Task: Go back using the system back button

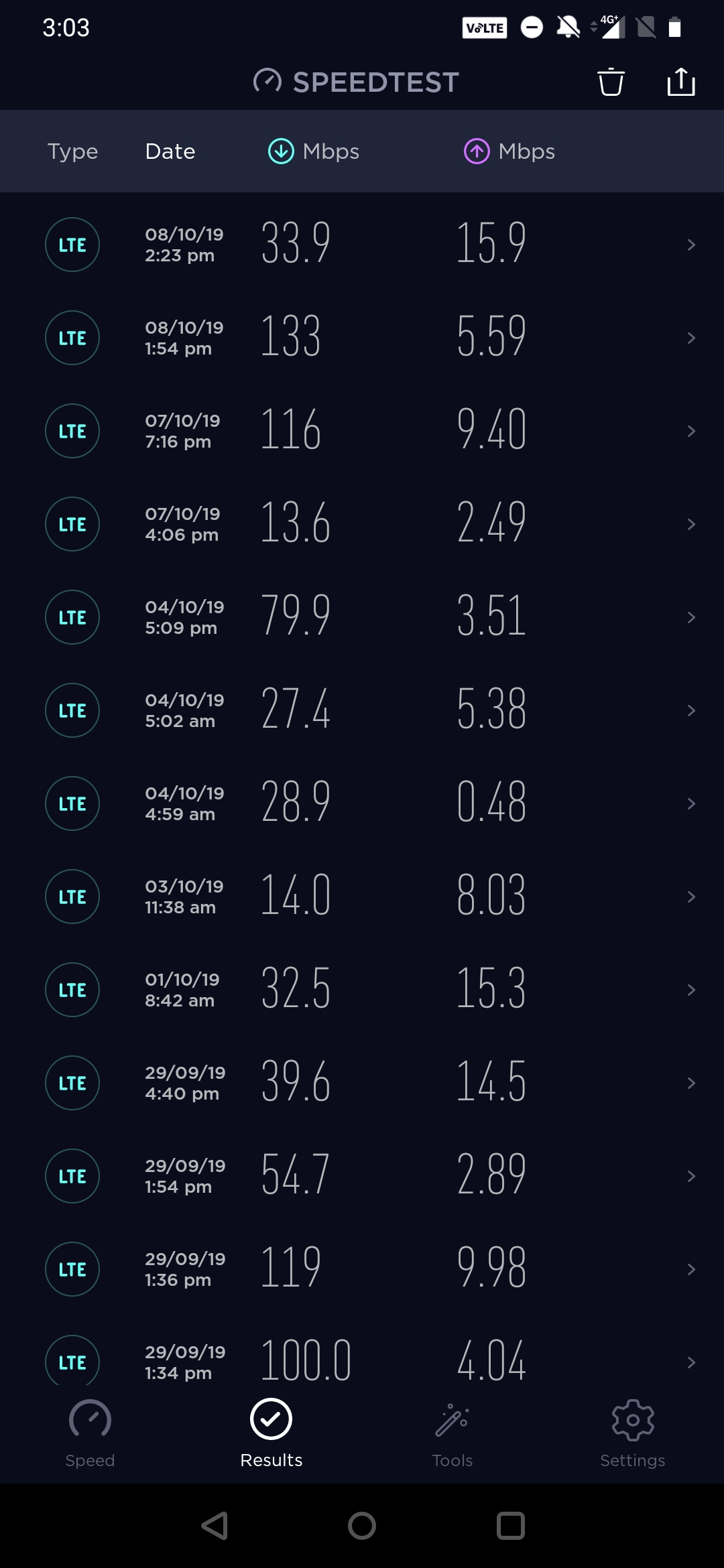Action: [x=215, y=1526]
